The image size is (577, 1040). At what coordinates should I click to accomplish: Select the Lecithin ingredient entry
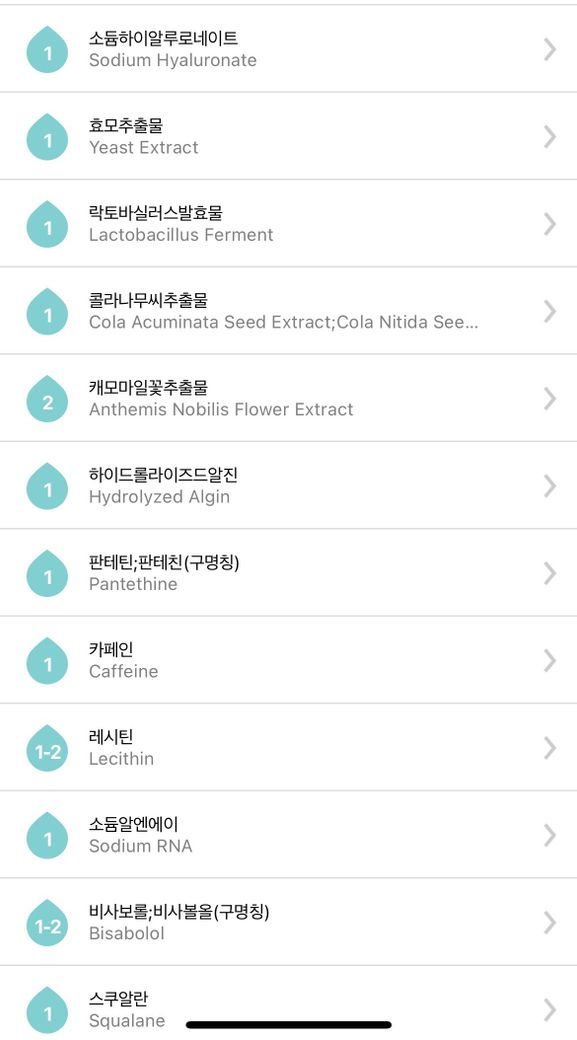[288, 748]
